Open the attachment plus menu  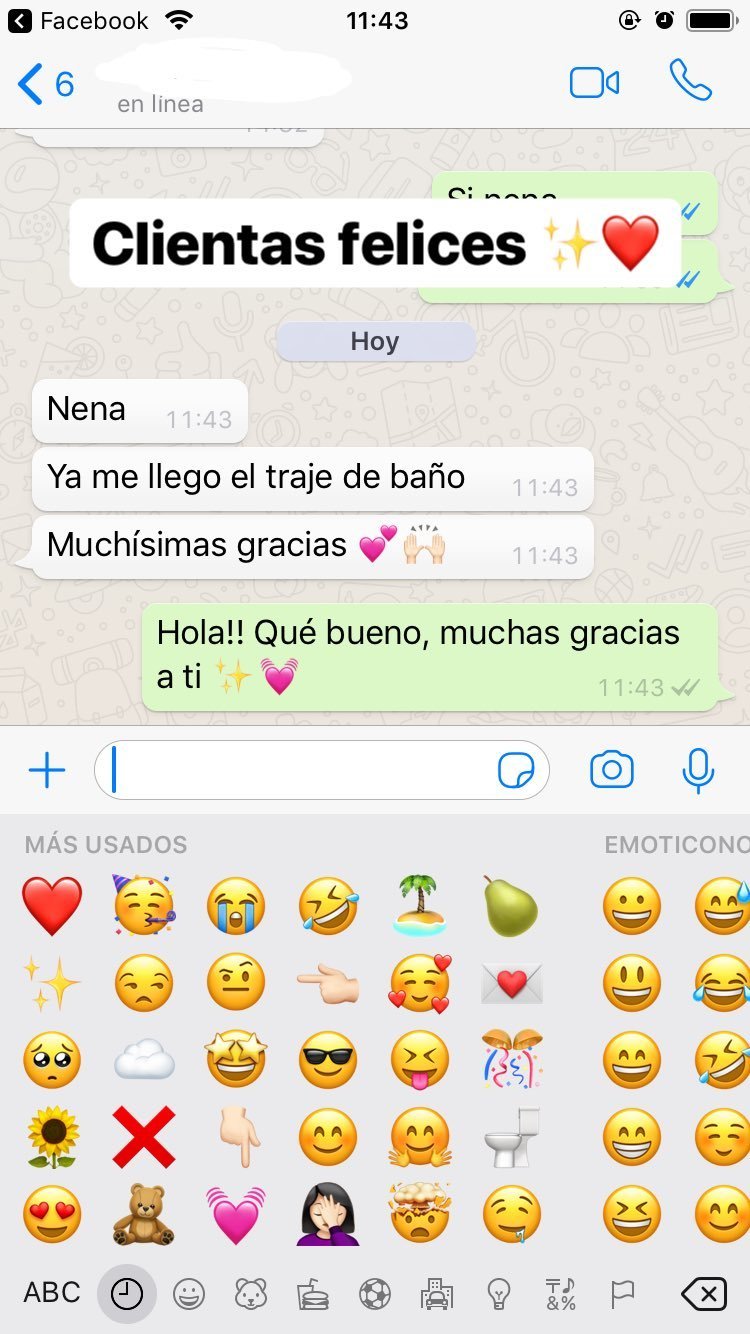pos(46,770)
